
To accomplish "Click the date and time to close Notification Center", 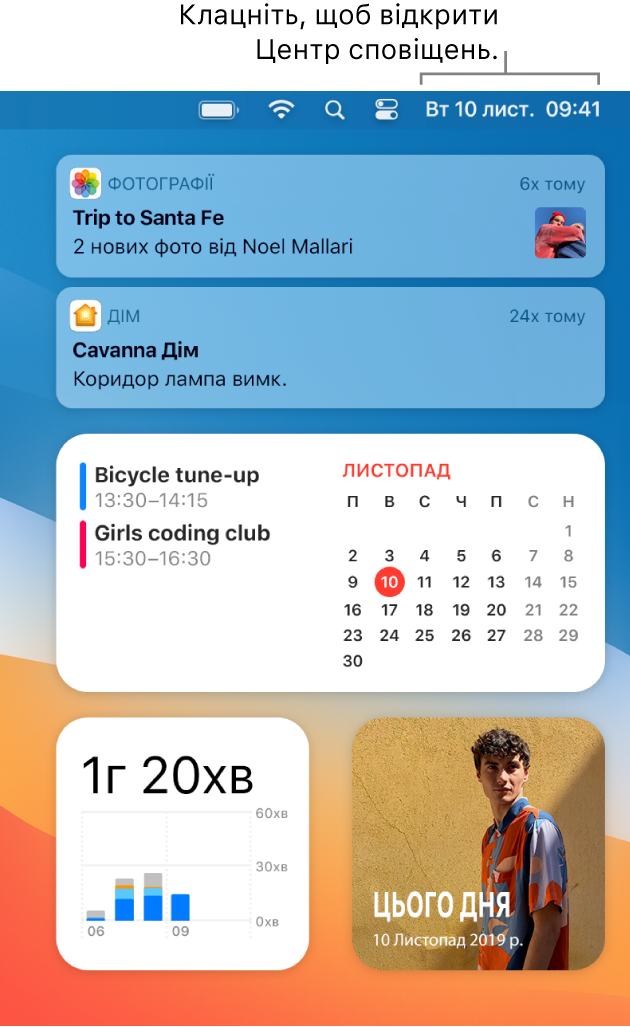I will [x=512, y=110].
